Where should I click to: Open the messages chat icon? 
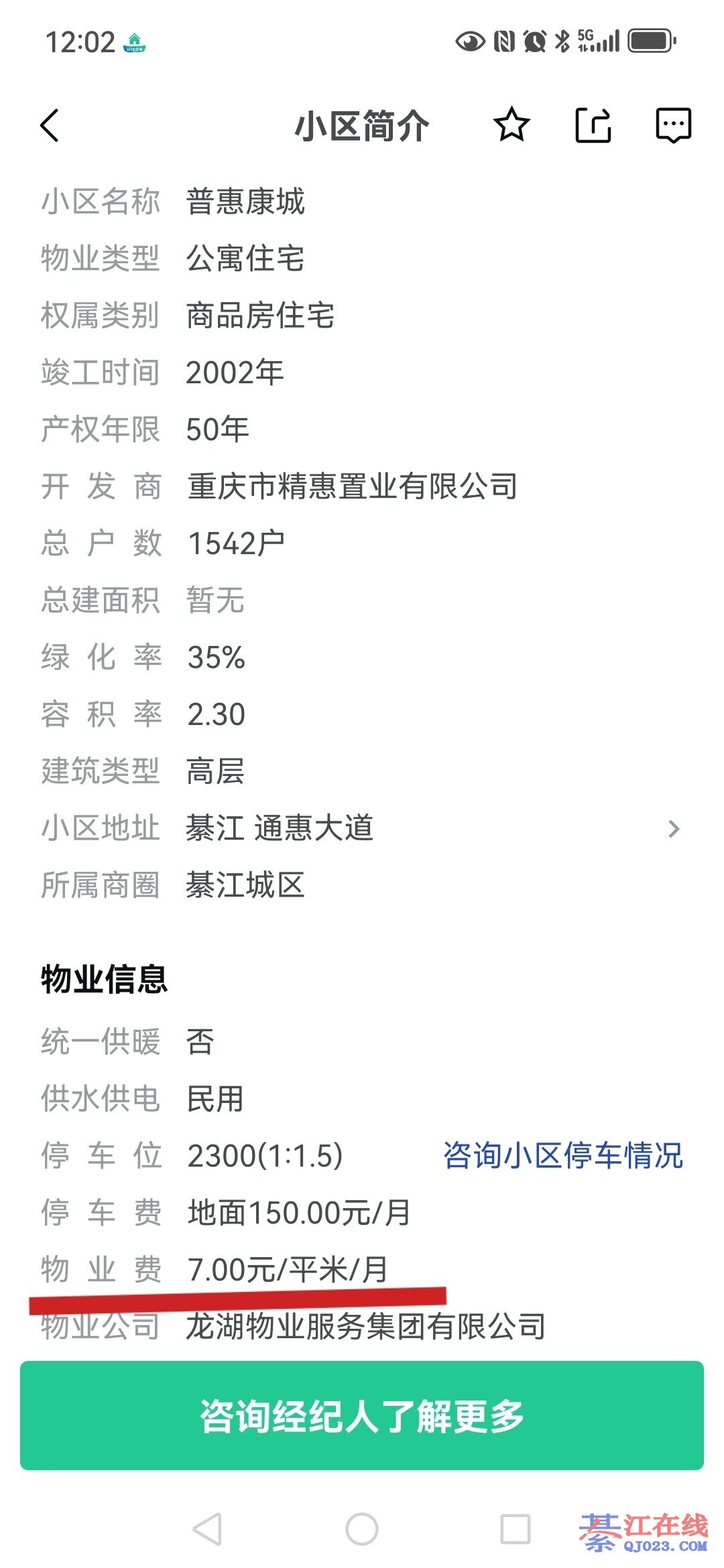point(673,125)
